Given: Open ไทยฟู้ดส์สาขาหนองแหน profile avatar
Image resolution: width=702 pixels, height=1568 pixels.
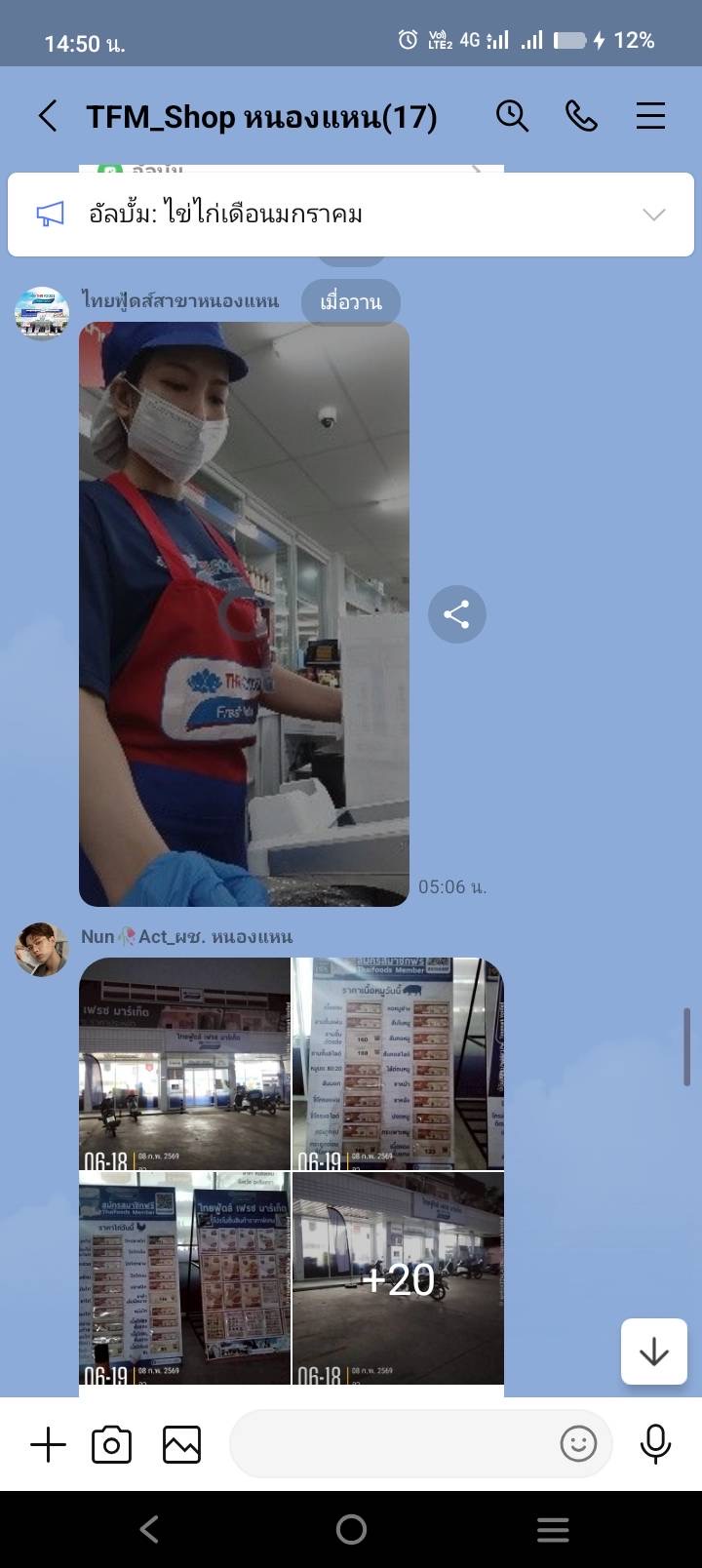Looking at the screenshot, I should 42,313.
